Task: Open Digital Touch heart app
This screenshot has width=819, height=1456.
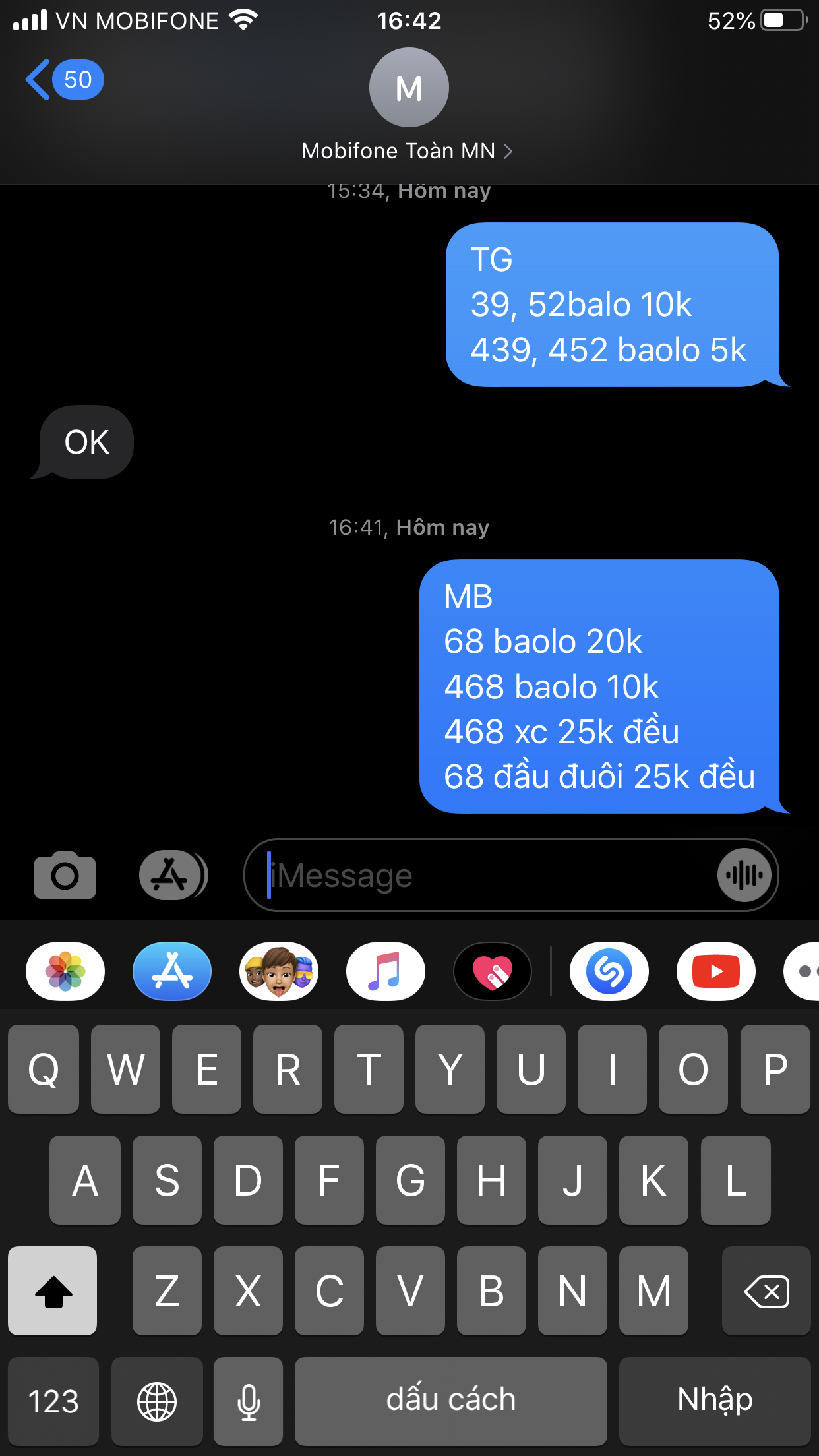Action: pos(493,971)
